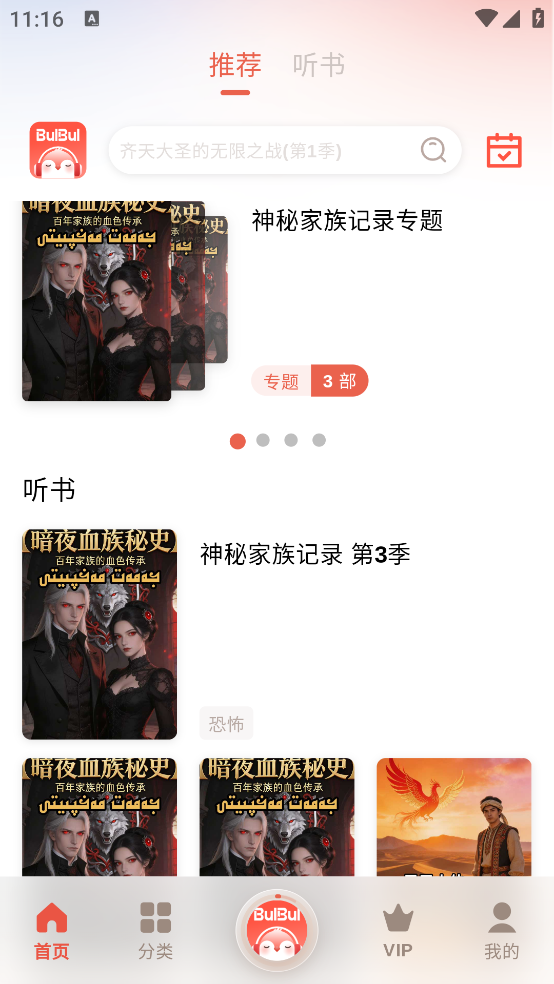This screenshot has height=984, width=554.
Task: Jump to the second banner page dot
Action: coord(263,441)
